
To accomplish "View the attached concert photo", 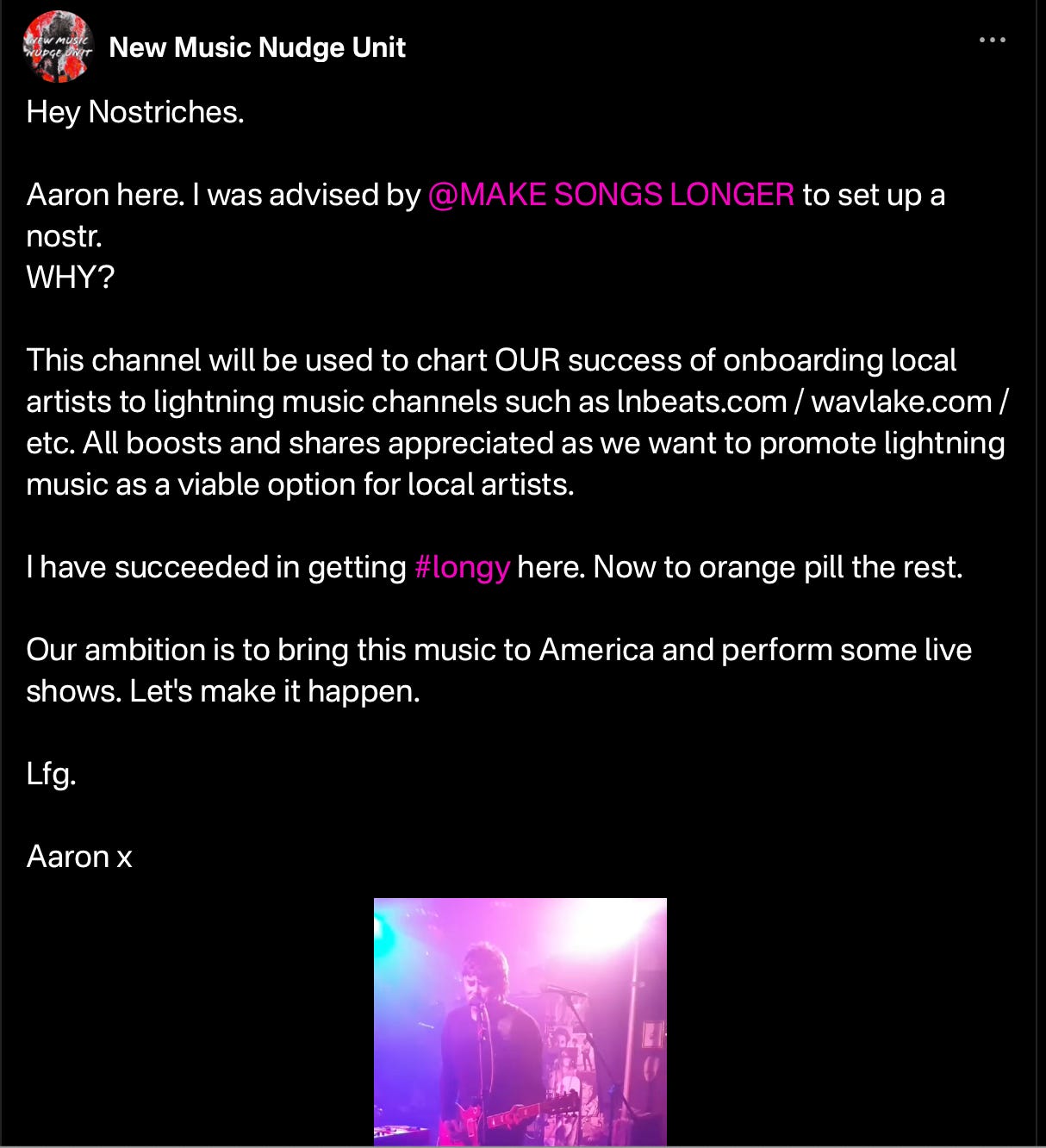I will point(520,1021).
